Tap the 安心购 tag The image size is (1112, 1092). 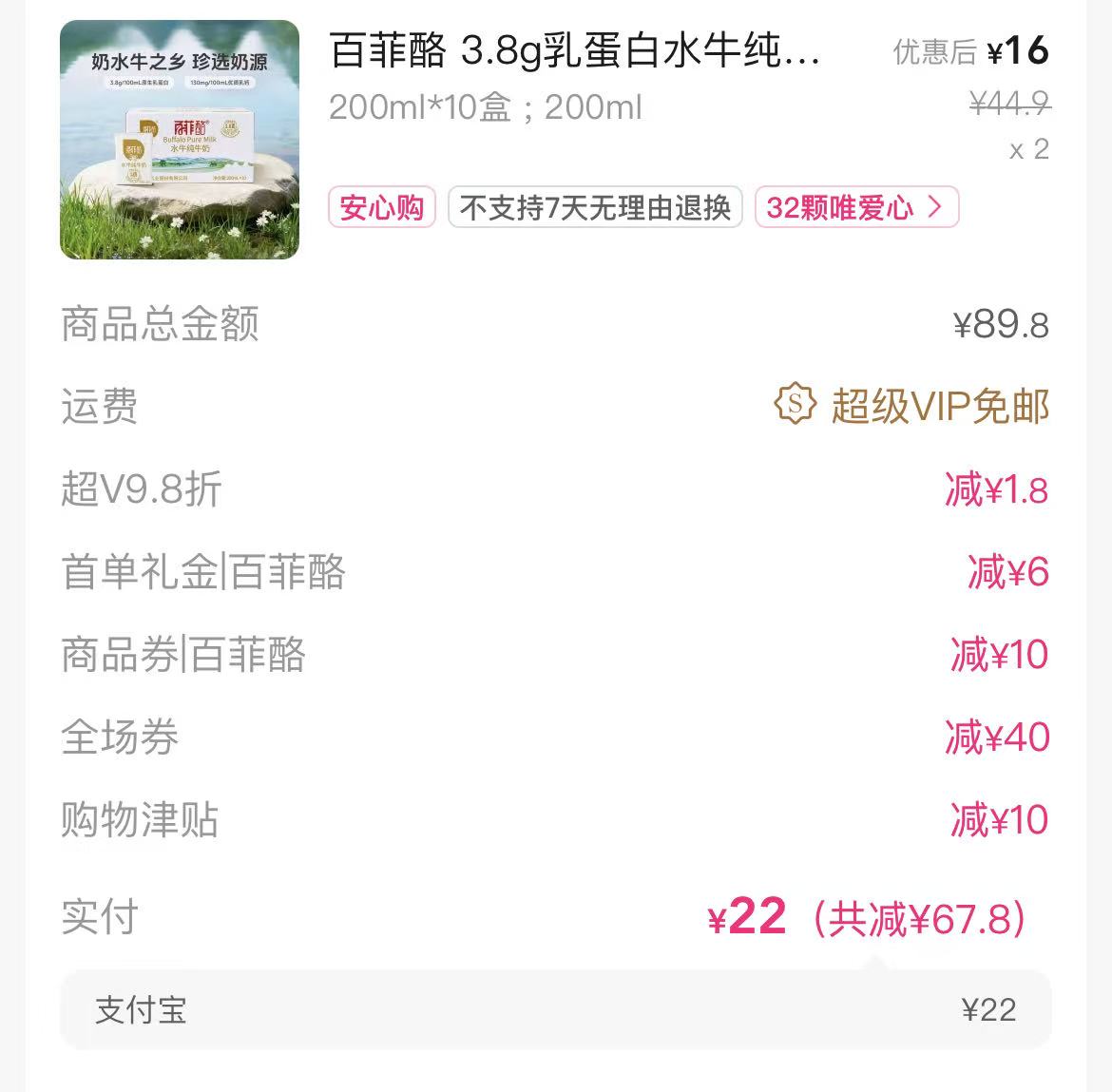(x=381, y=207)
